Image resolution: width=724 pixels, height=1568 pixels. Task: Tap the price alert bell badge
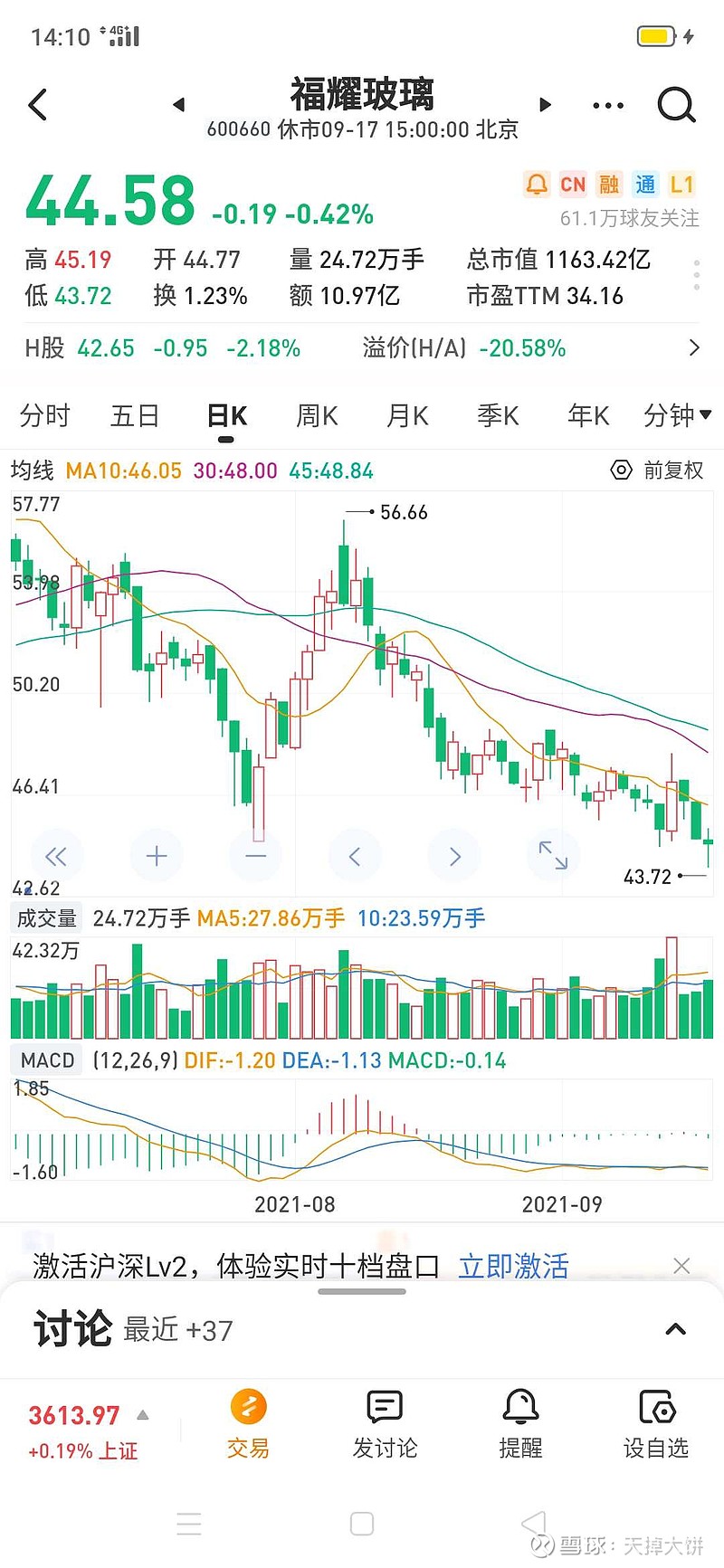point(537,185)
